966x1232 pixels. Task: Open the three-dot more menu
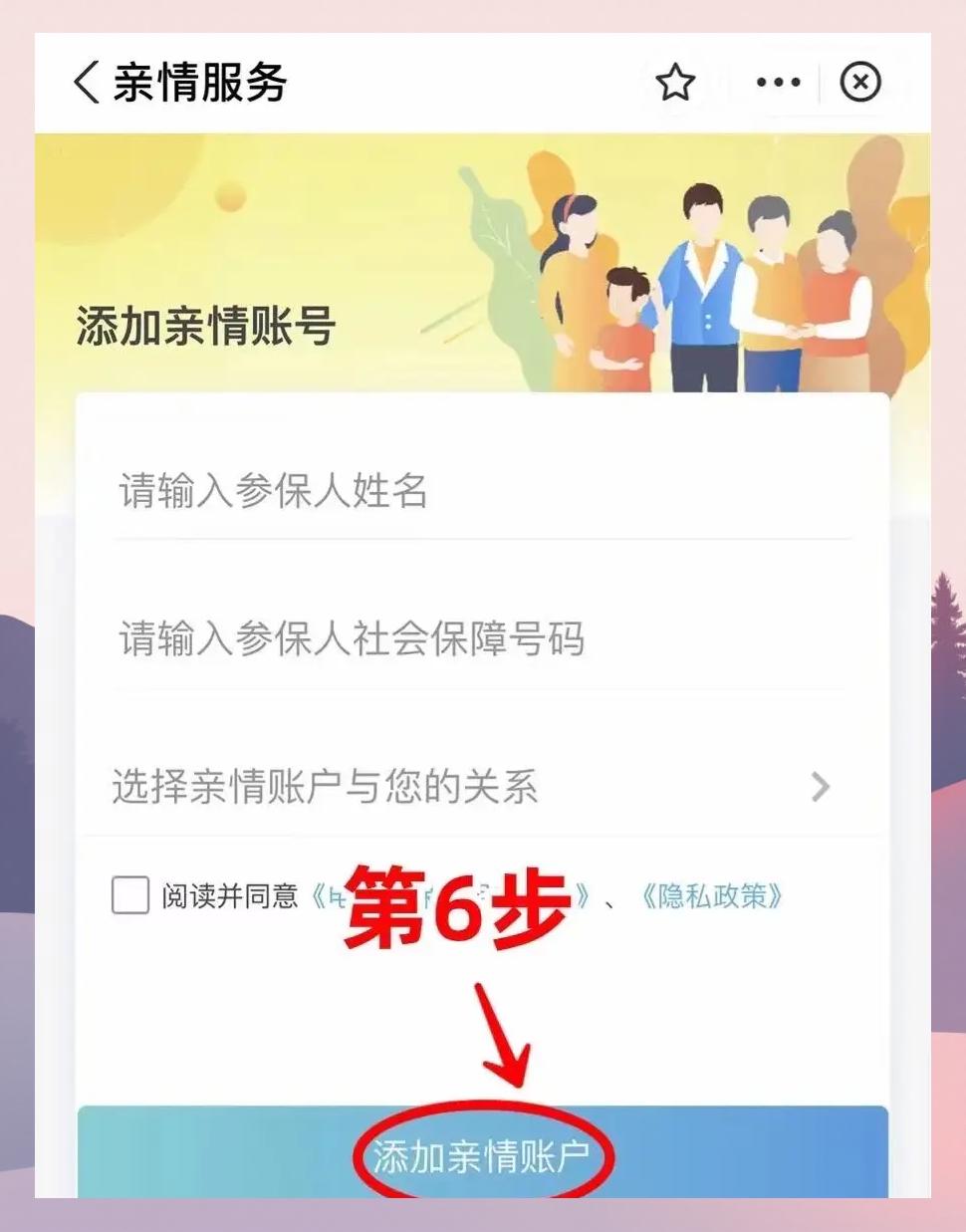[x=778, y=82]
